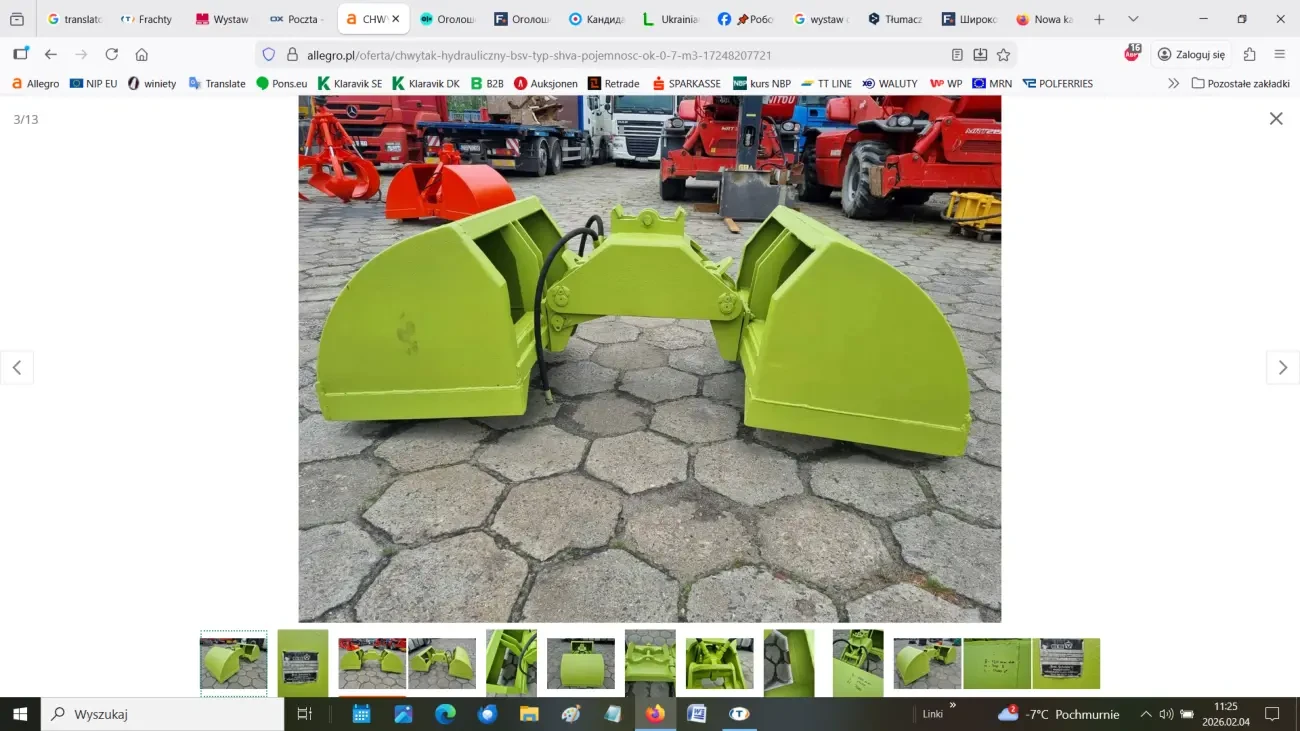Open the Translate bookmark

click(217, 84)
